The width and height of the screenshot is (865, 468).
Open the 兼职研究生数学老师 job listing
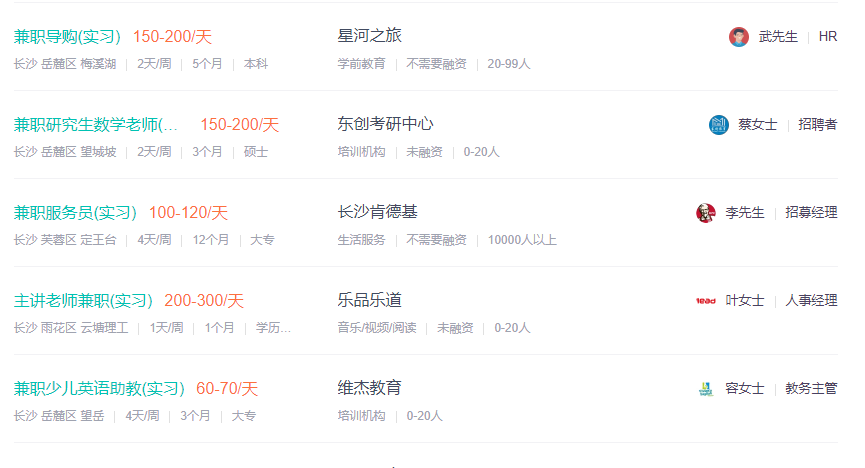tap(96, 125)
